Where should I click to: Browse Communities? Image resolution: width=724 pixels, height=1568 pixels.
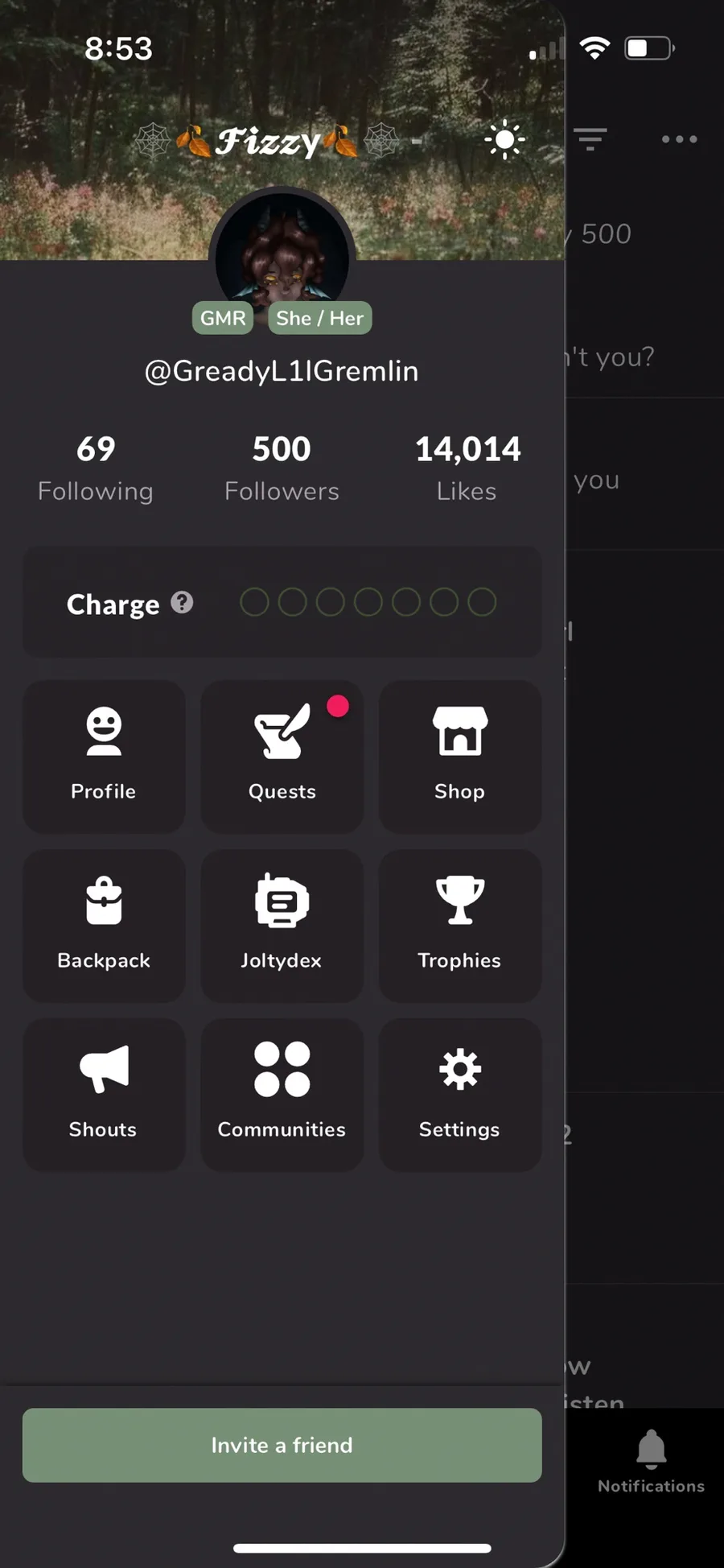click(282, 1094)
